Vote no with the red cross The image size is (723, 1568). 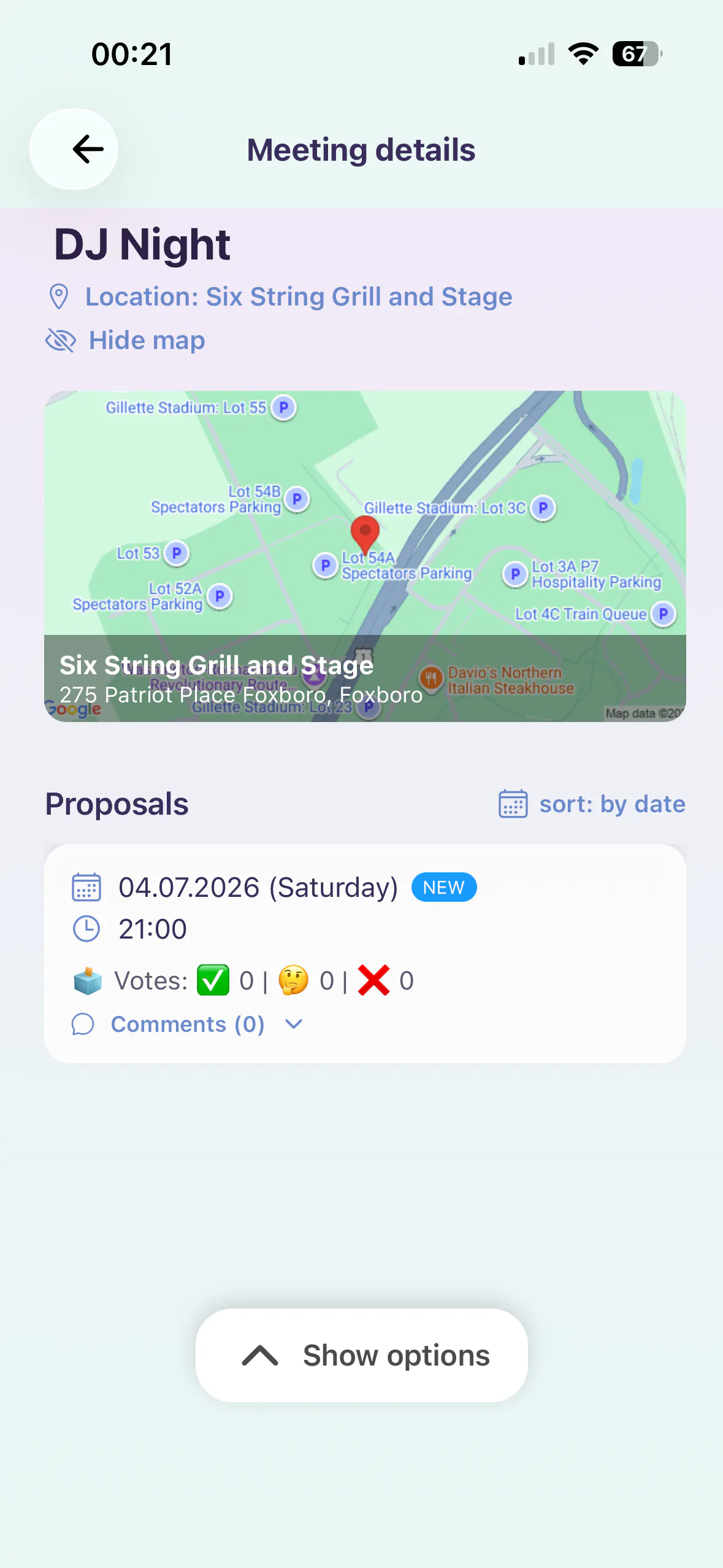pos(373,980)
